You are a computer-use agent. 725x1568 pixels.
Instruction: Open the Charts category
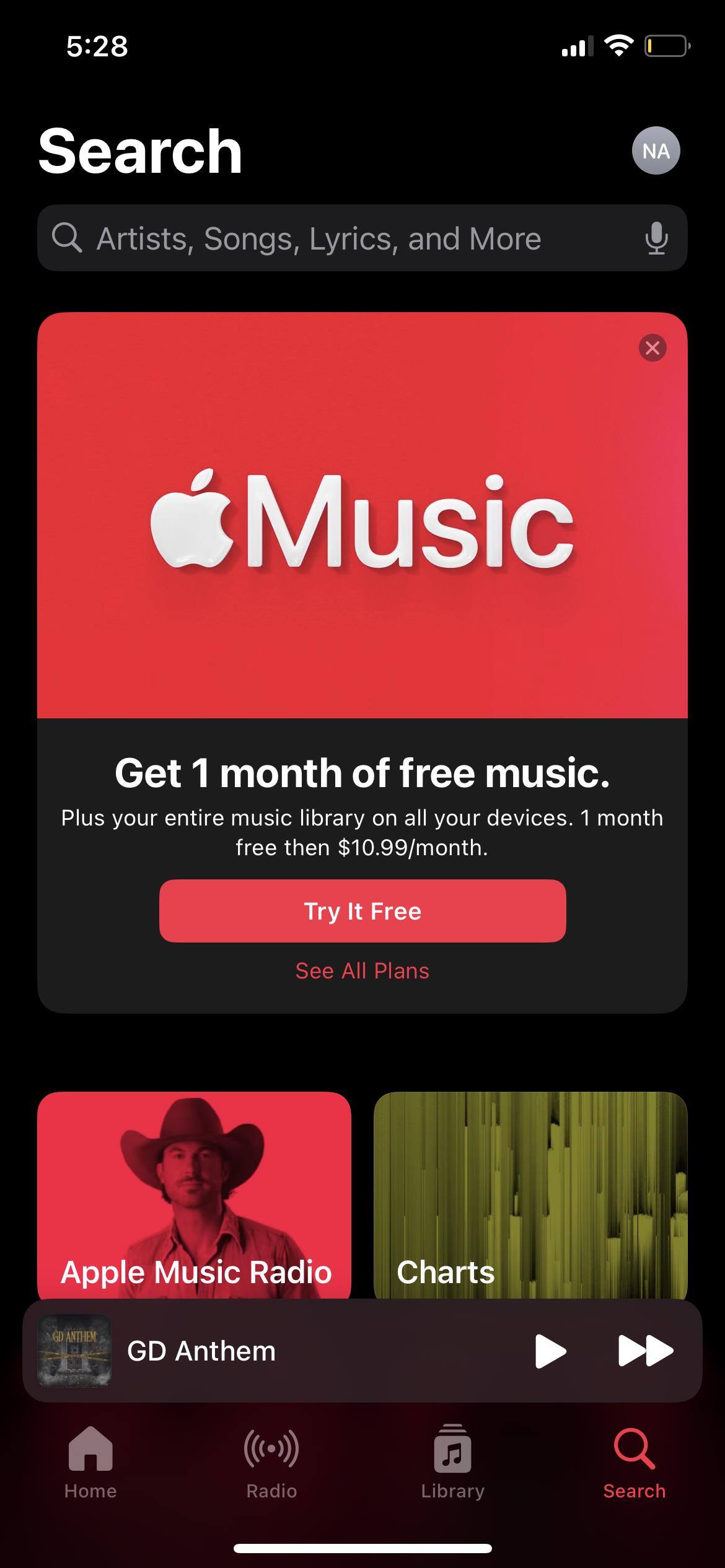(x=530, y=1195)
